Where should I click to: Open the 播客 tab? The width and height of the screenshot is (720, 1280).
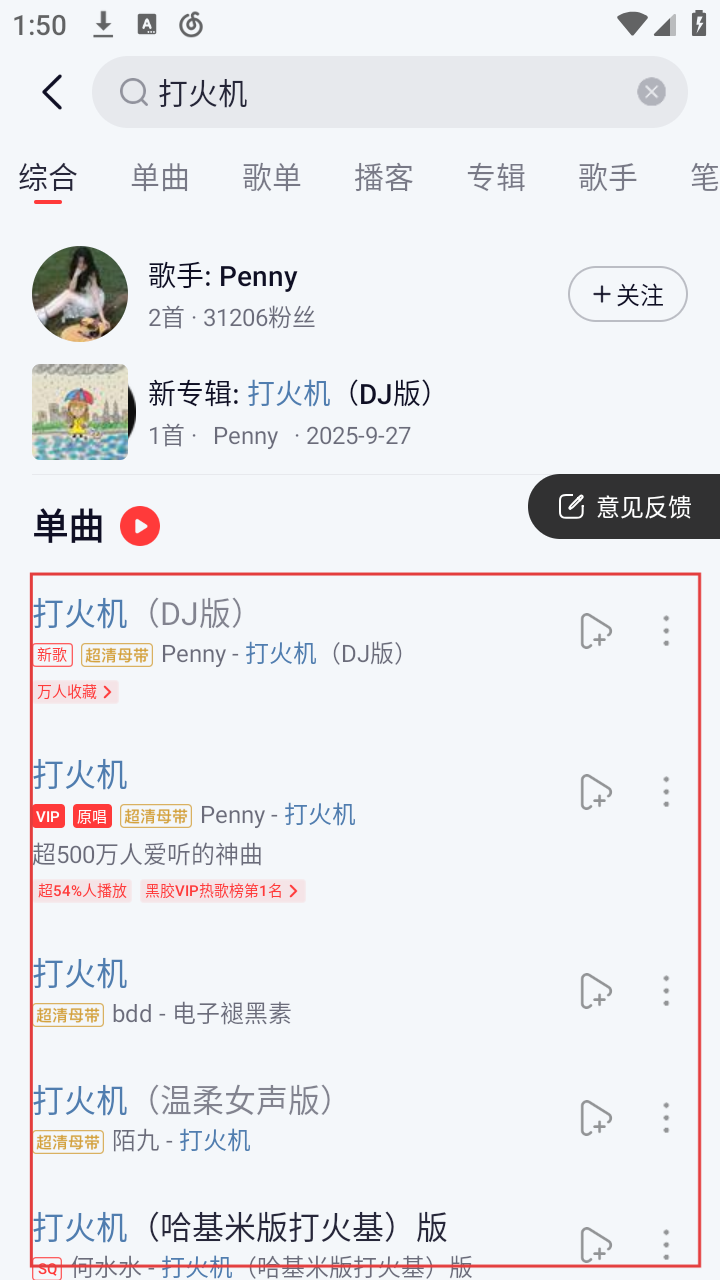(384, 177)
